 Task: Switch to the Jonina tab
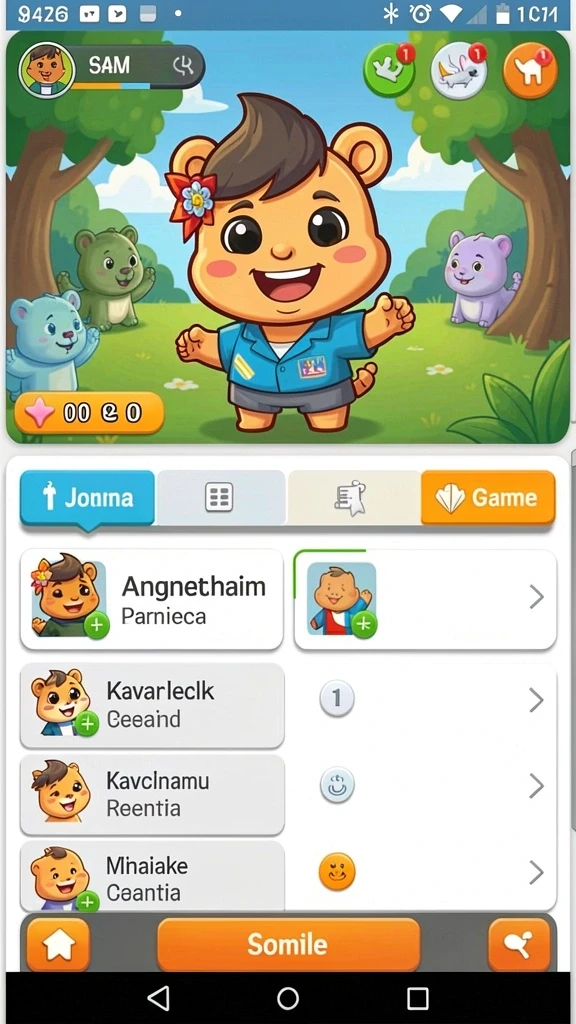88,498
